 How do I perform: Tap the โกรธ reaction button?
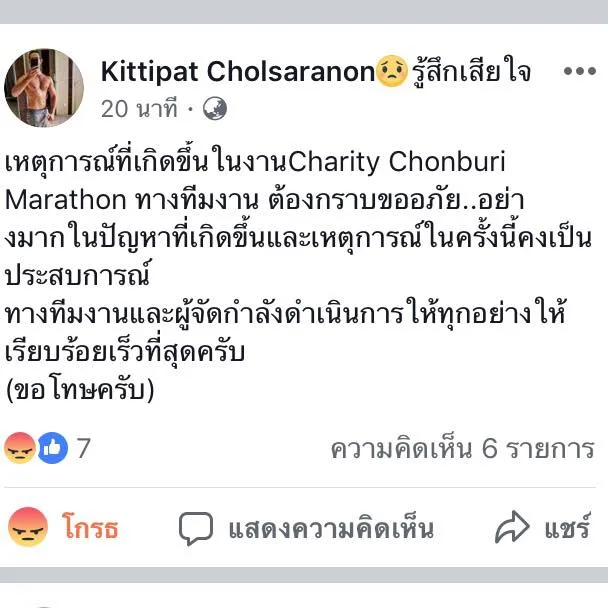pyautogui.click(x=64, y=528)
